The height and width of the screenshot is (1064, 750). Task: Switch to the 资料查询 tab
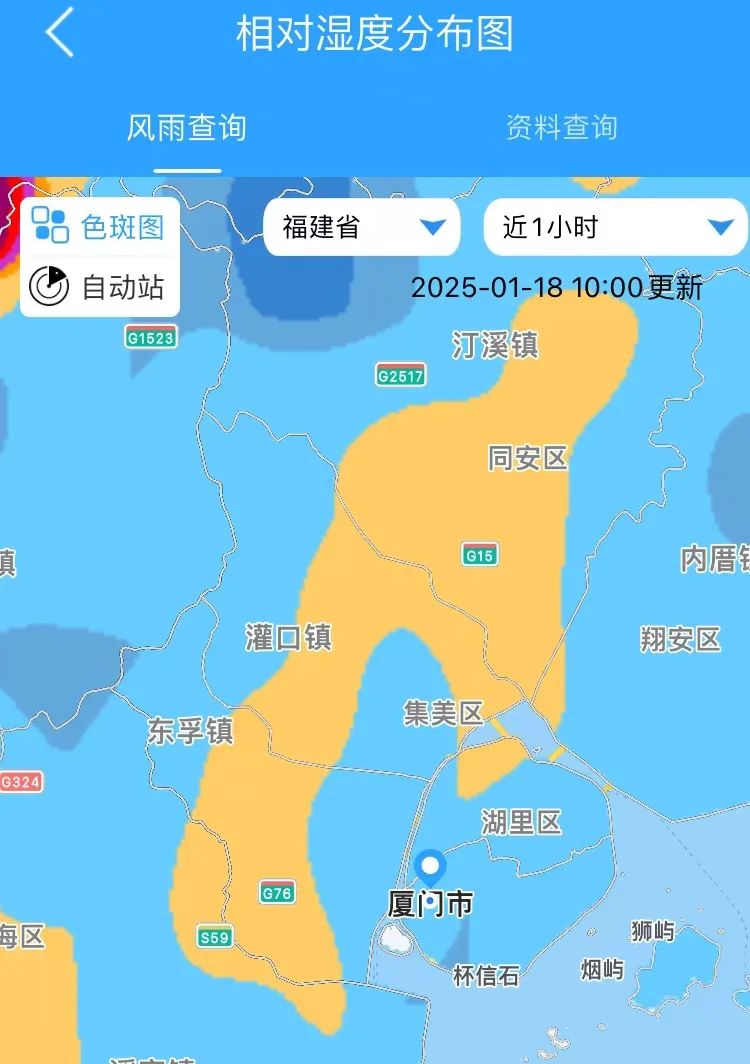pyautogui.click(x=561, y=127)
